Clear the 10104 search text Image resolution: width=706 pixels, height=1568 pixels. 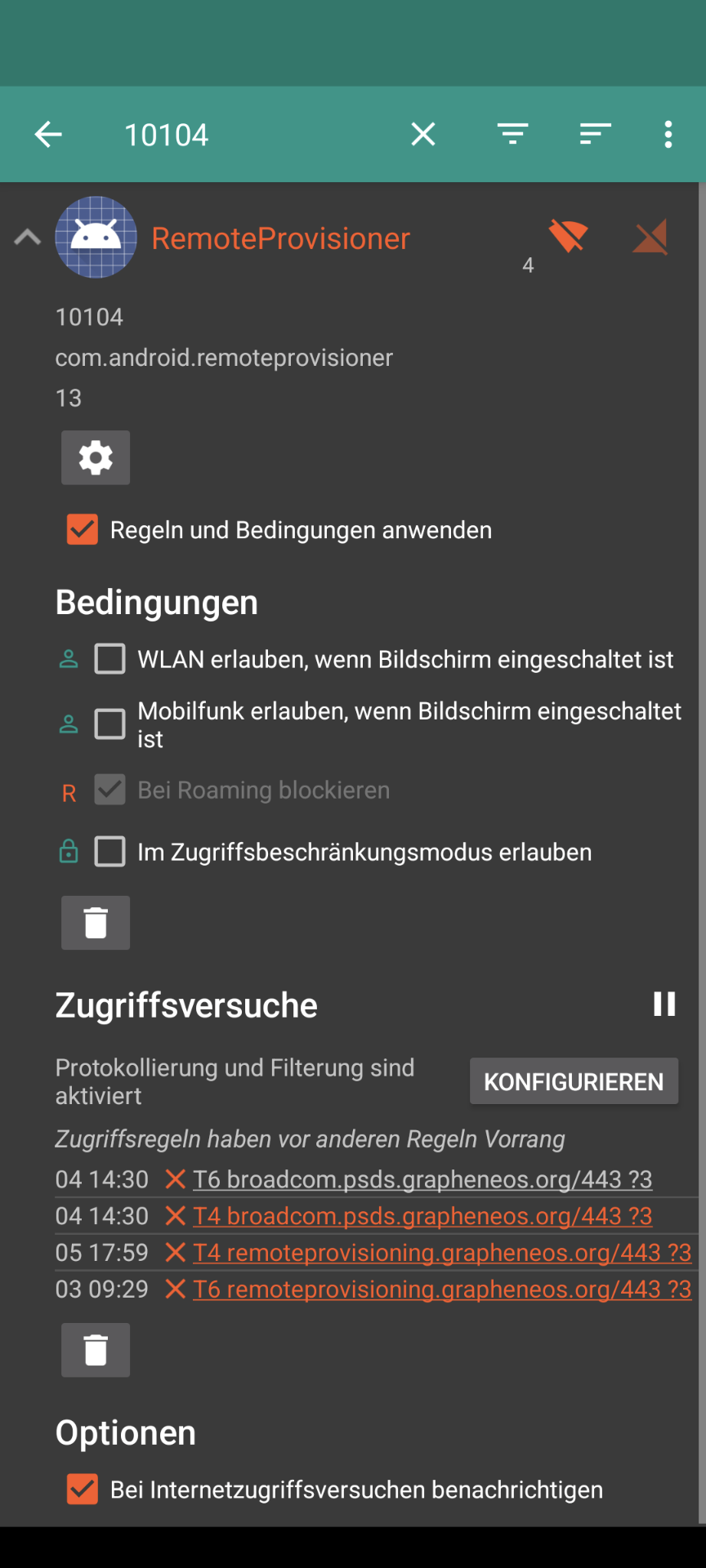click(x=423, y=134)
